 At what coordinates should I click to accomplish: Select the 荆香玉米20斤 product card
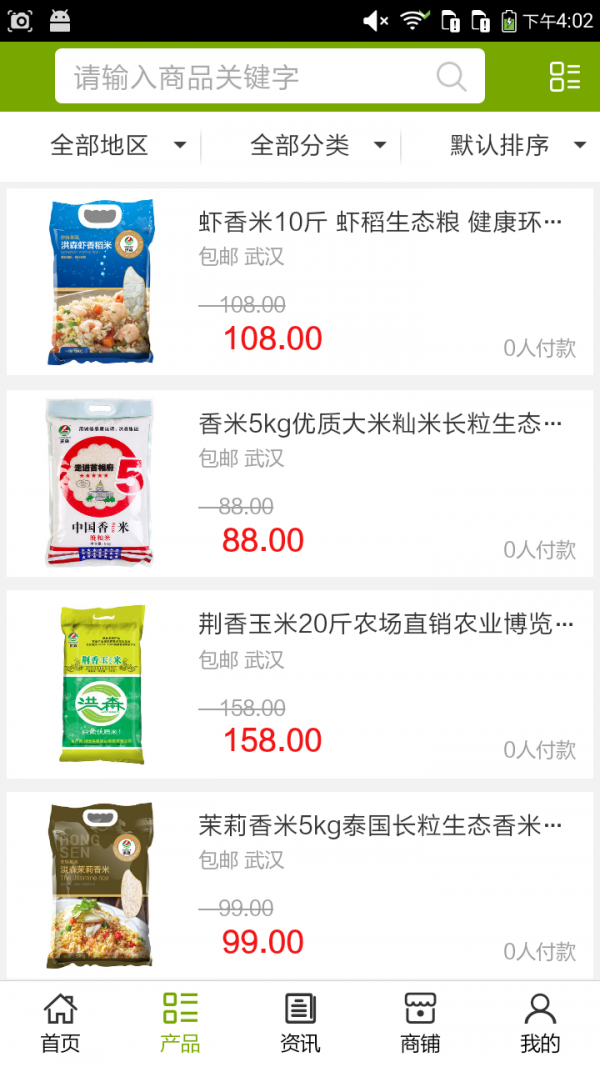coord(300,684)
